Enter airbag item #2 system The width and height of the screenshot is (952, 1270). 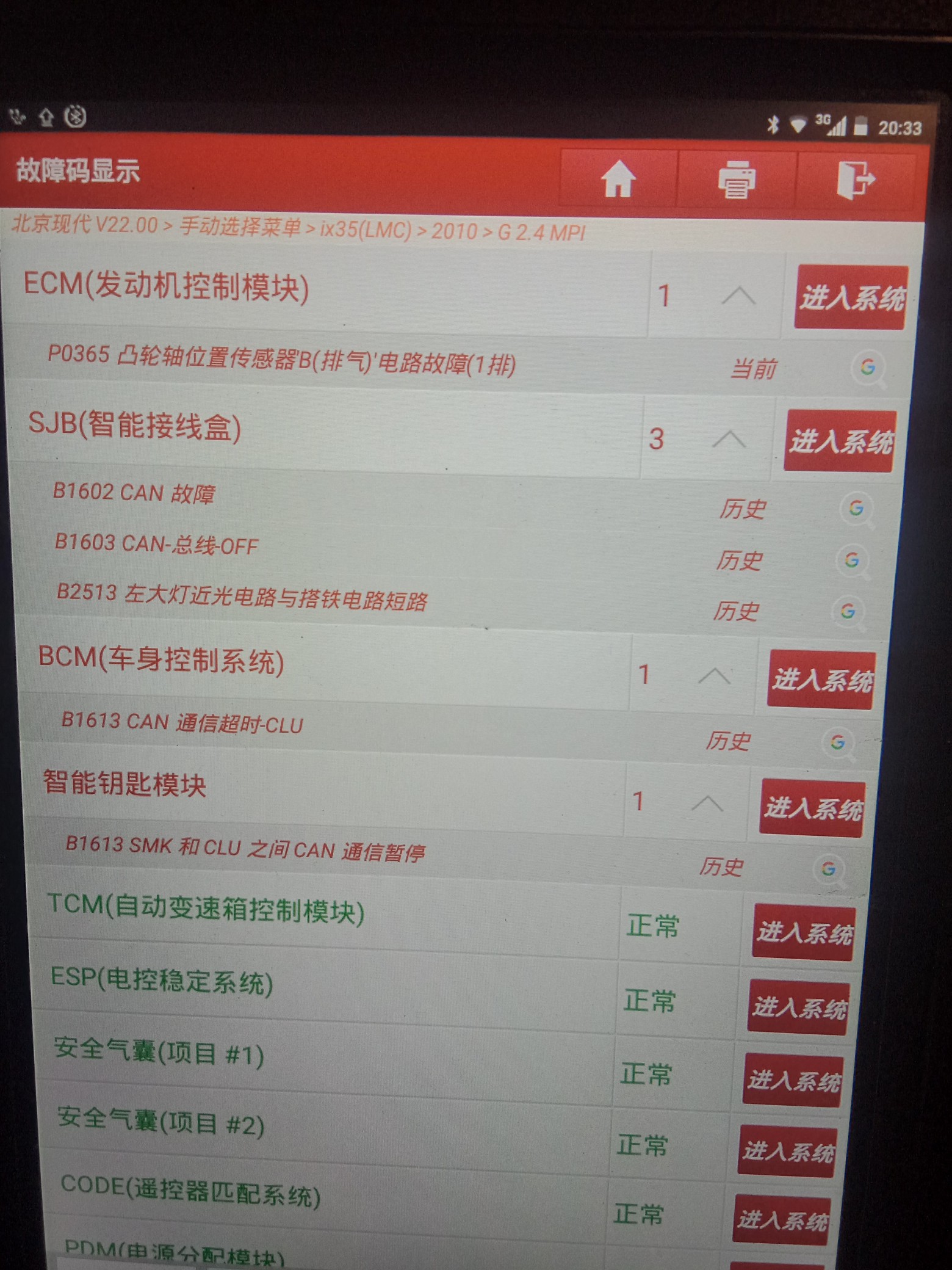point(788,1151)
